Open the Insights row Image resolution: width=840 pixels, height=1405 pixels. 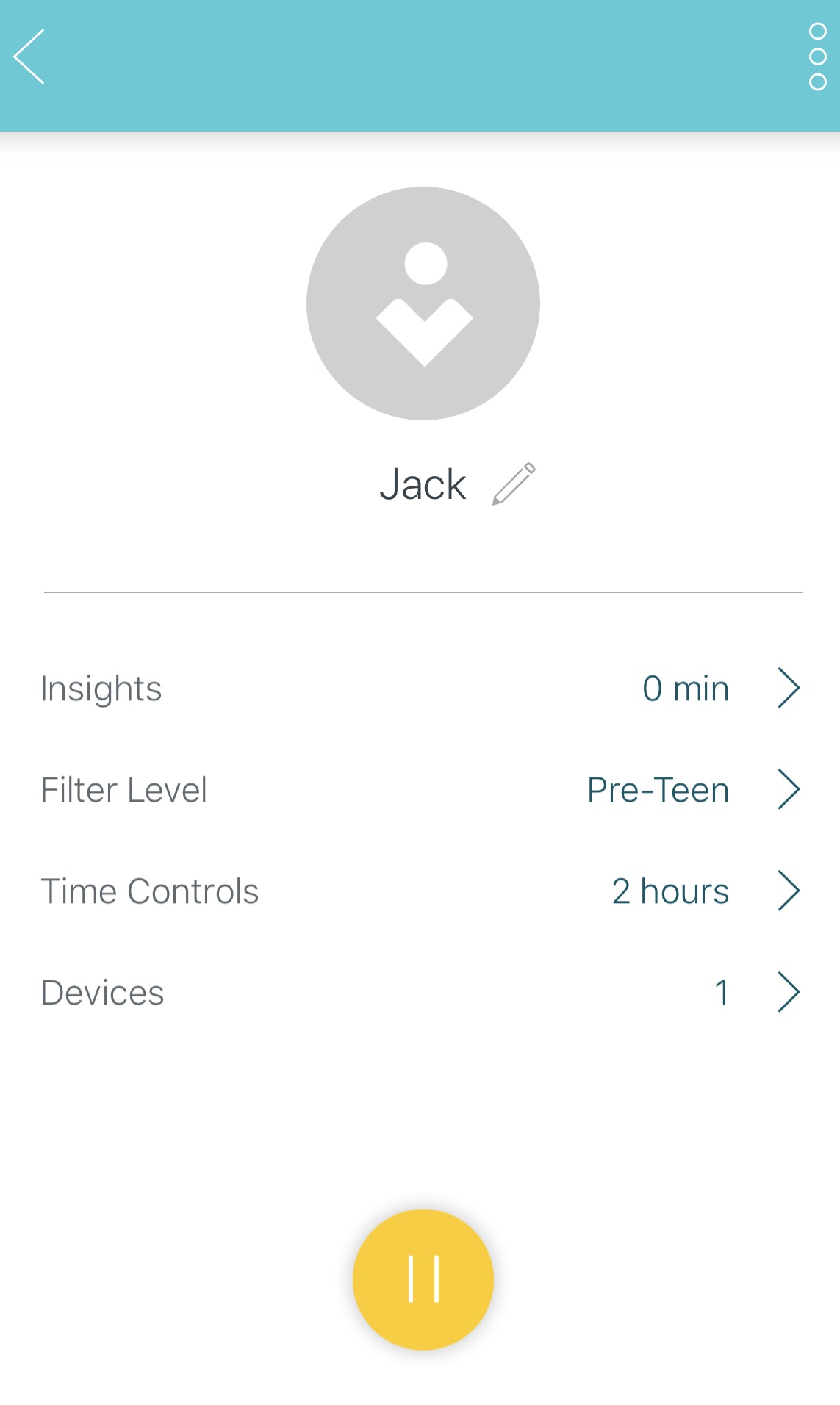(x=420, y=689)
